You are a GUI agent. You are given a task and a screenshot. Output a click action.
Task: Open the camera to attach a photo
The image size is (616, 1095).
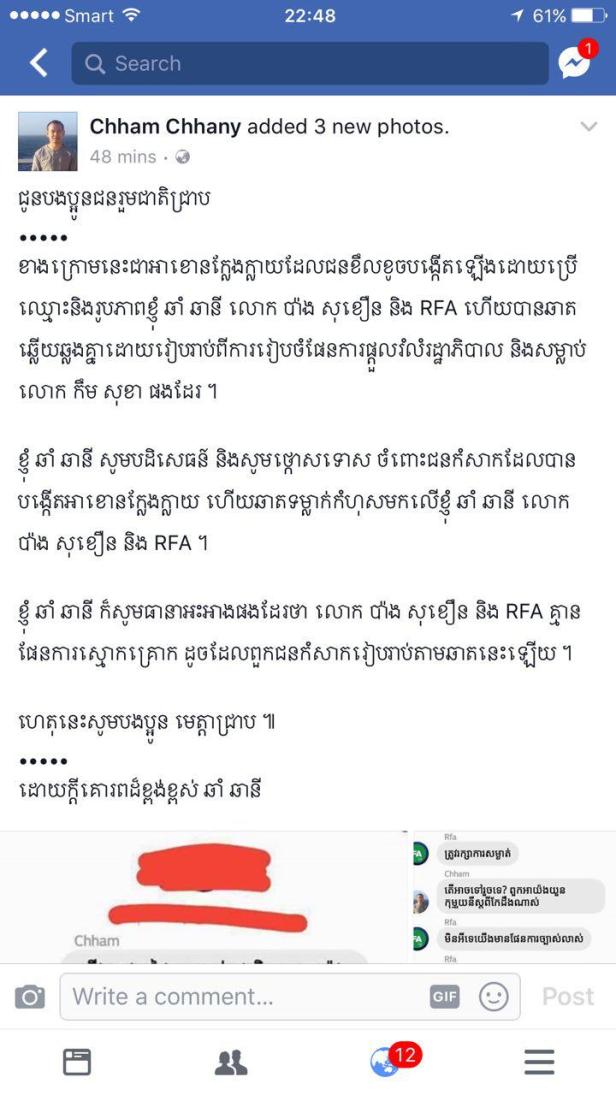coord(30,996)
